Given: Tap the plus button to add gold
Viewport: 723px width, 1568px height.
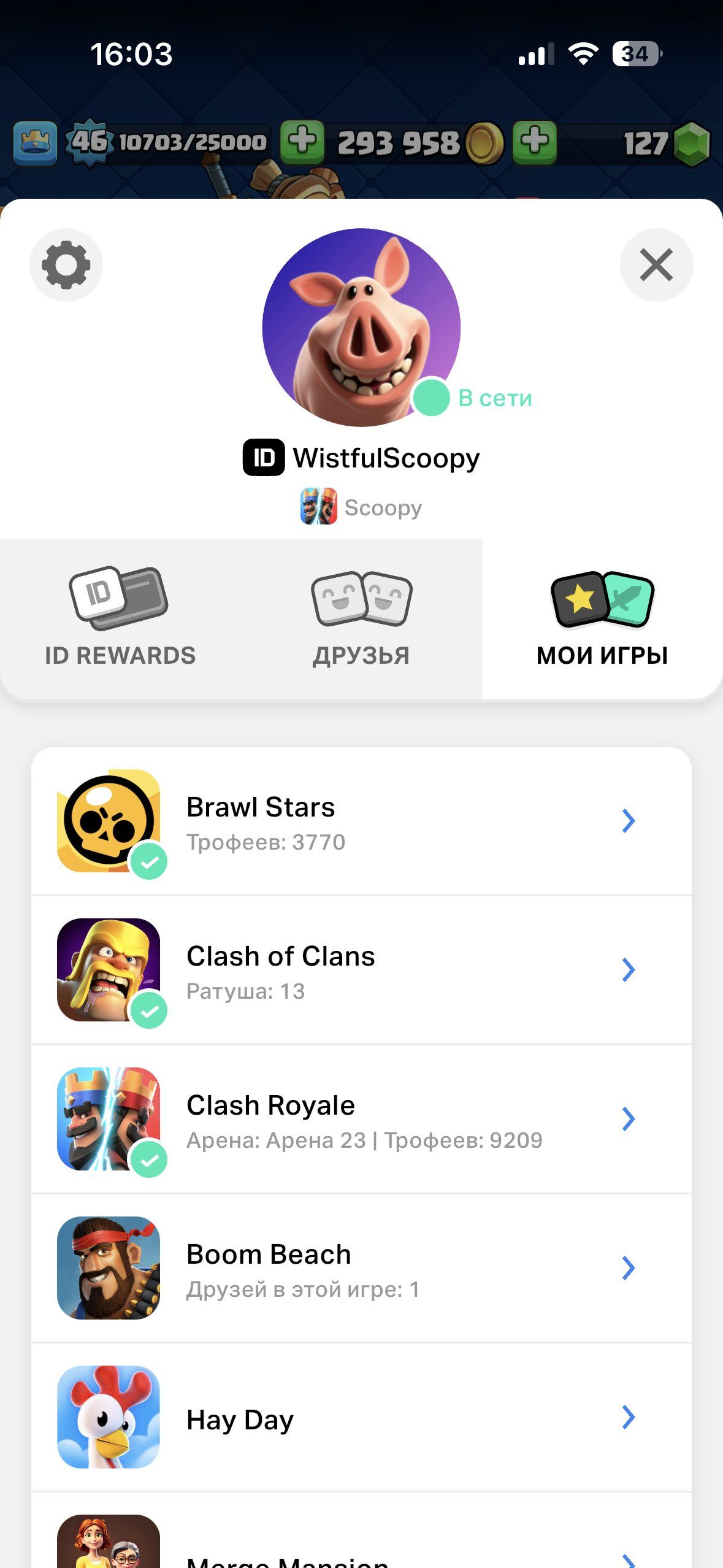Looking at the screenshot, I should [x=535, y=142].
